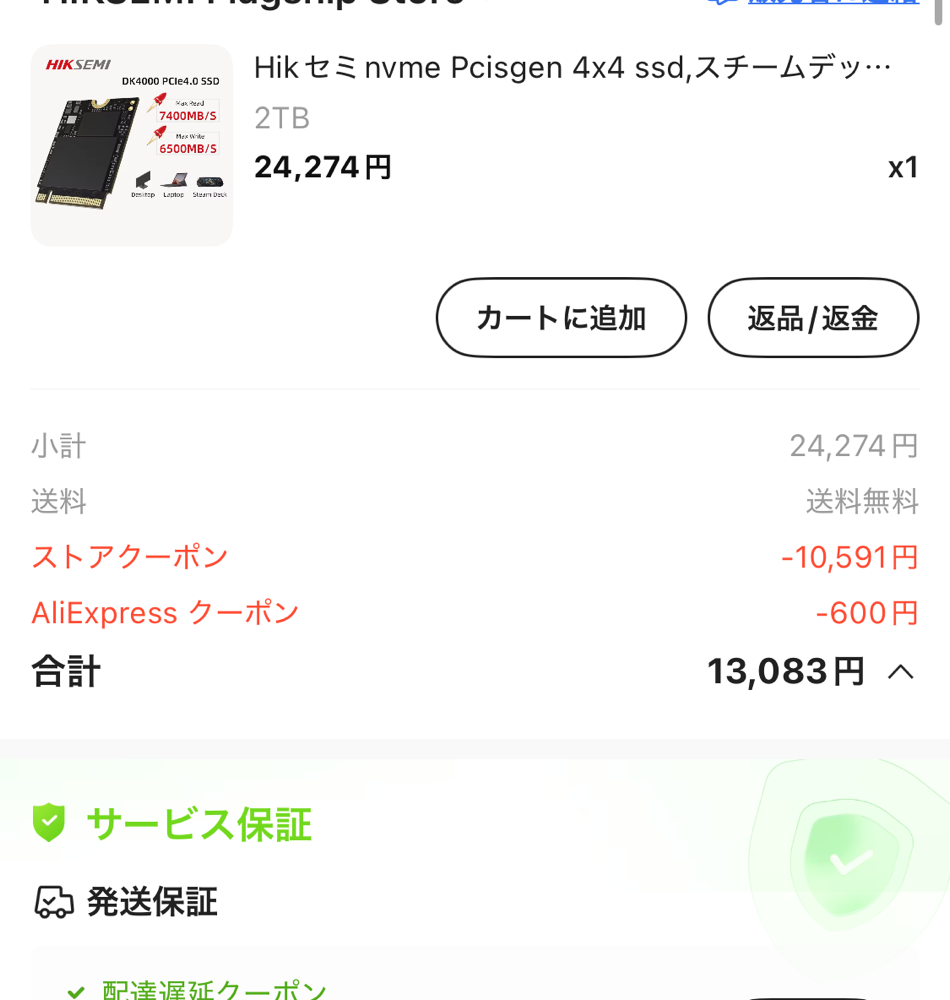Open 返品/返金 request
Viewport: 950px width, 1000px height.
[813, 318]
